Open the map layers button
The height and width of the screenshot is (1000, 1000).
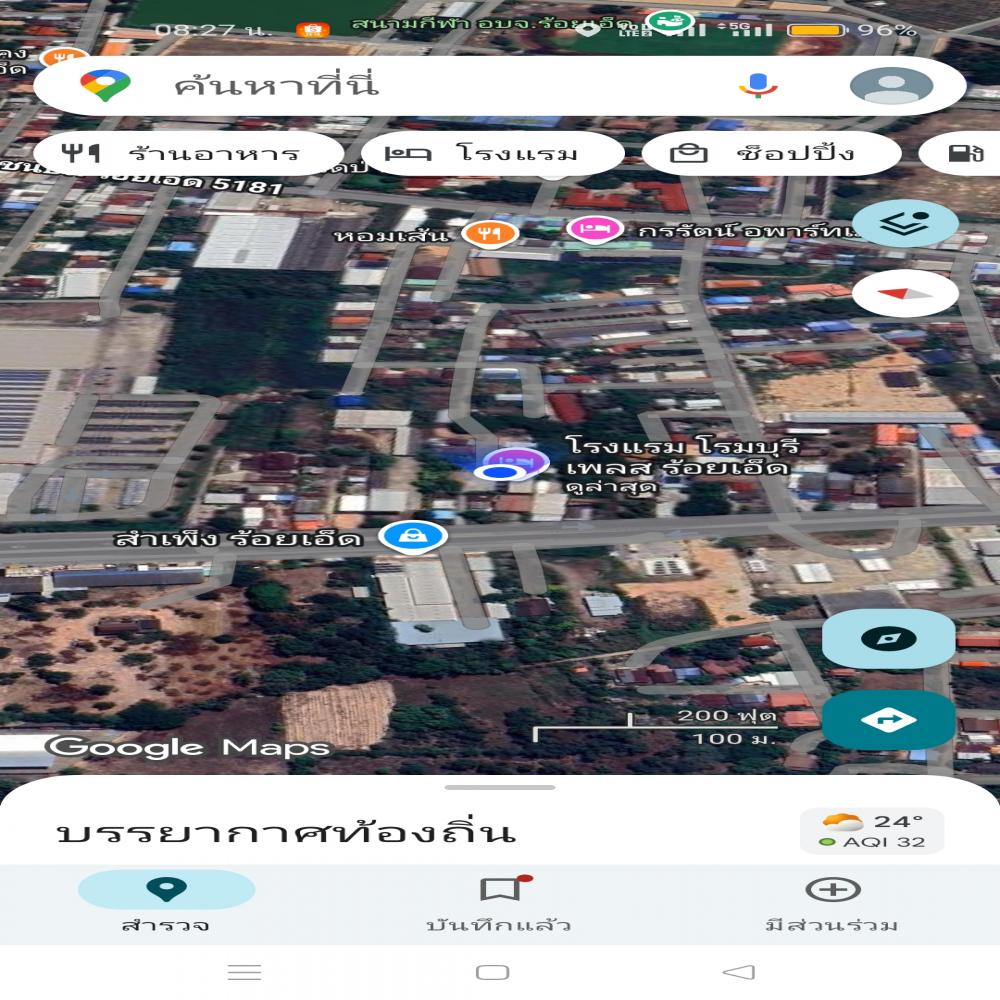pyautogui.click(x=905, y=224)
